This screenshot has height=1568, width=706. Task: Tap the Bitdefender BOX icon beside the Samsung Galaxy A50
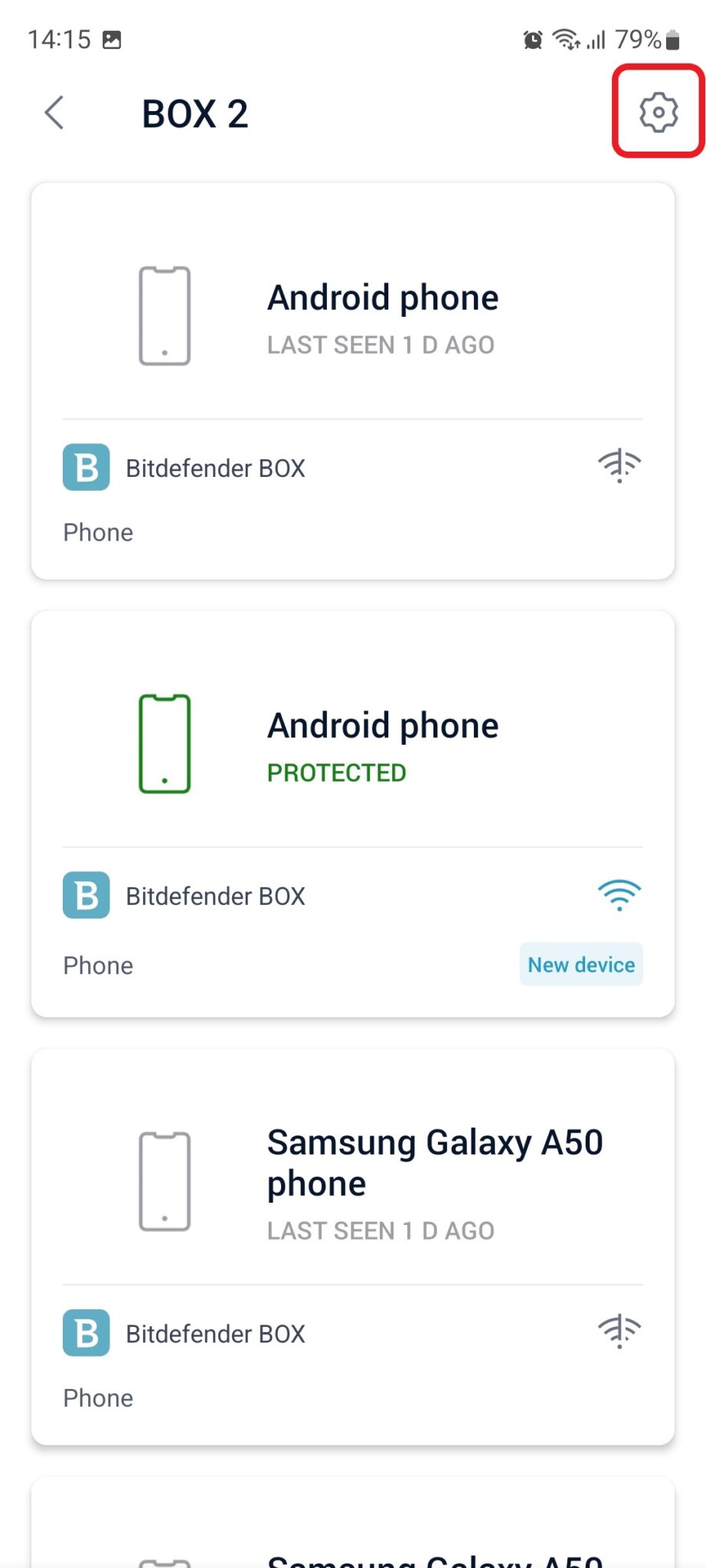(85, 1333)
